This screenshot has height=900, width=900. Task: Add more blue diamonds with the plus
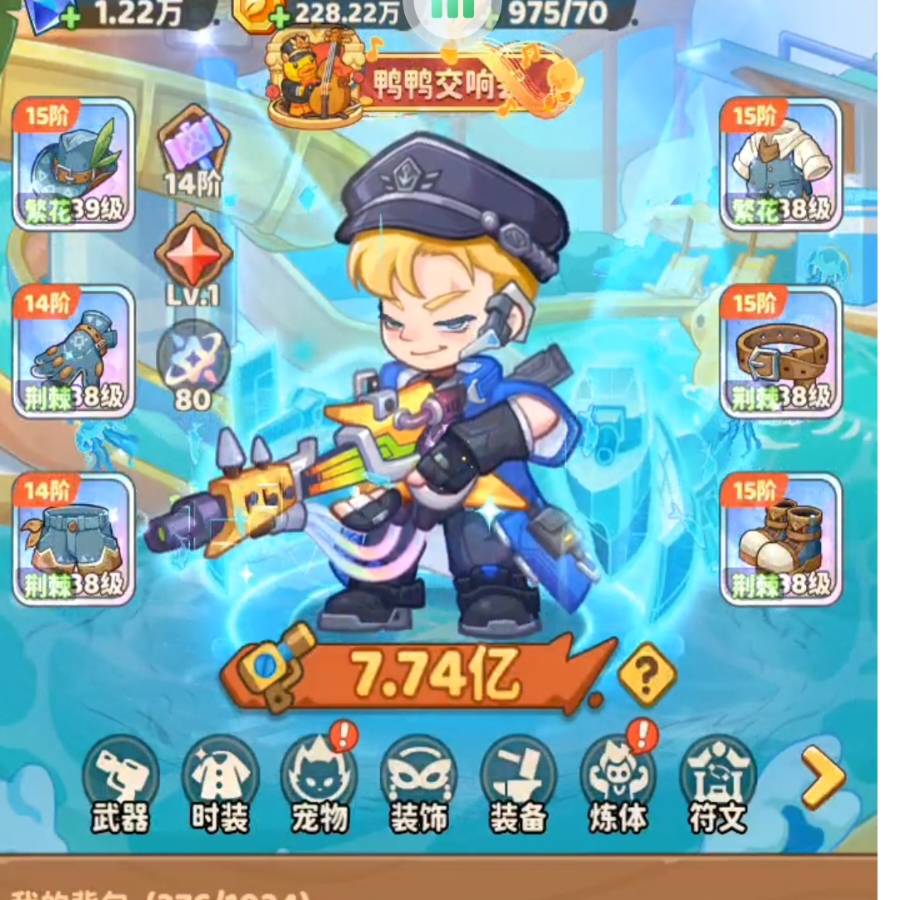pyautogui.click(x=68, y=17)
